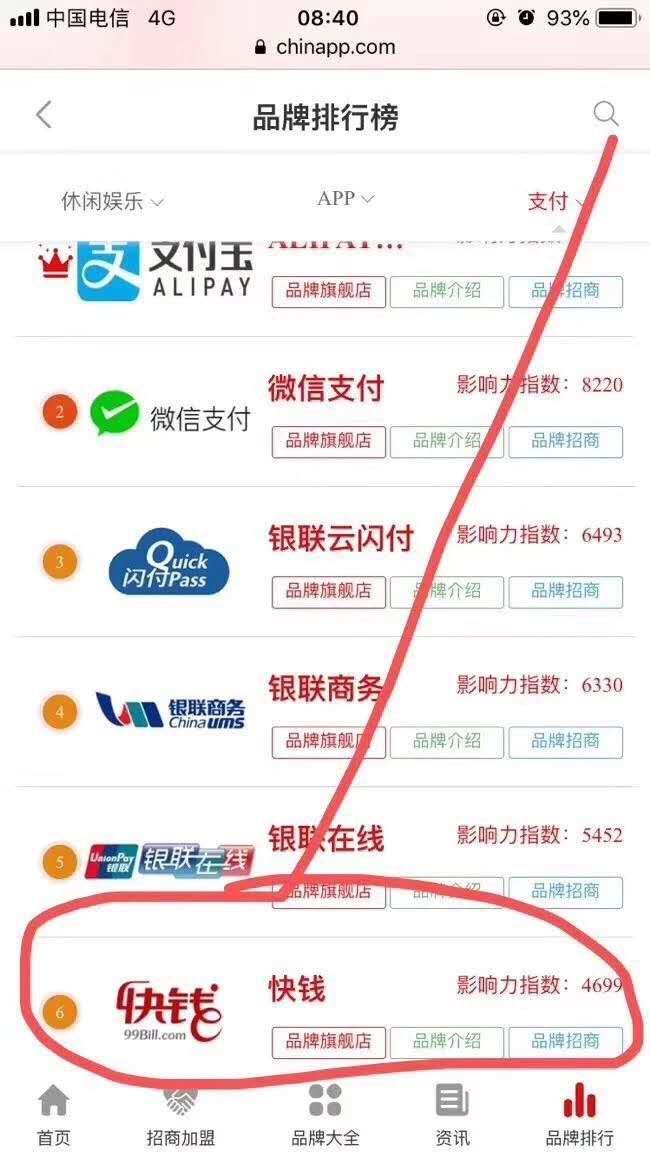Image resolution: width=650 pixels, height=1158 pixels.
Task: Open 快钱 品牌招商
Action: click(565, 1041)
